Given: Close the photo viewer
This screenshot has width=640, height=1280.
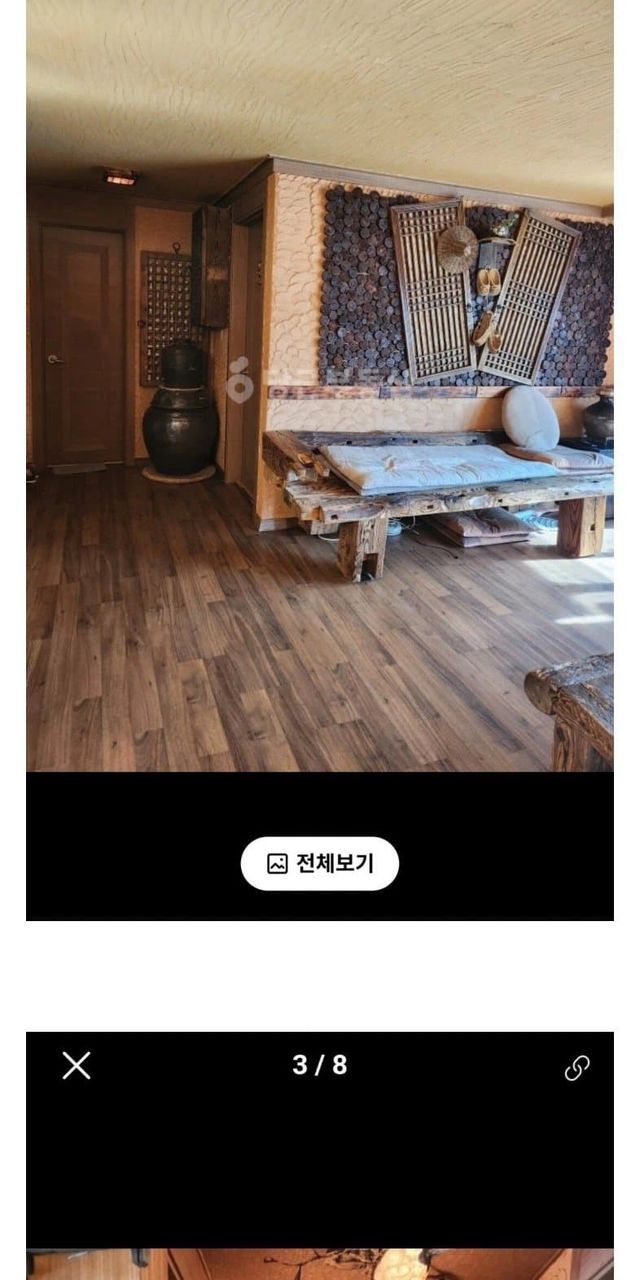Looking at the screenshot, I should tap(77, 1066).
